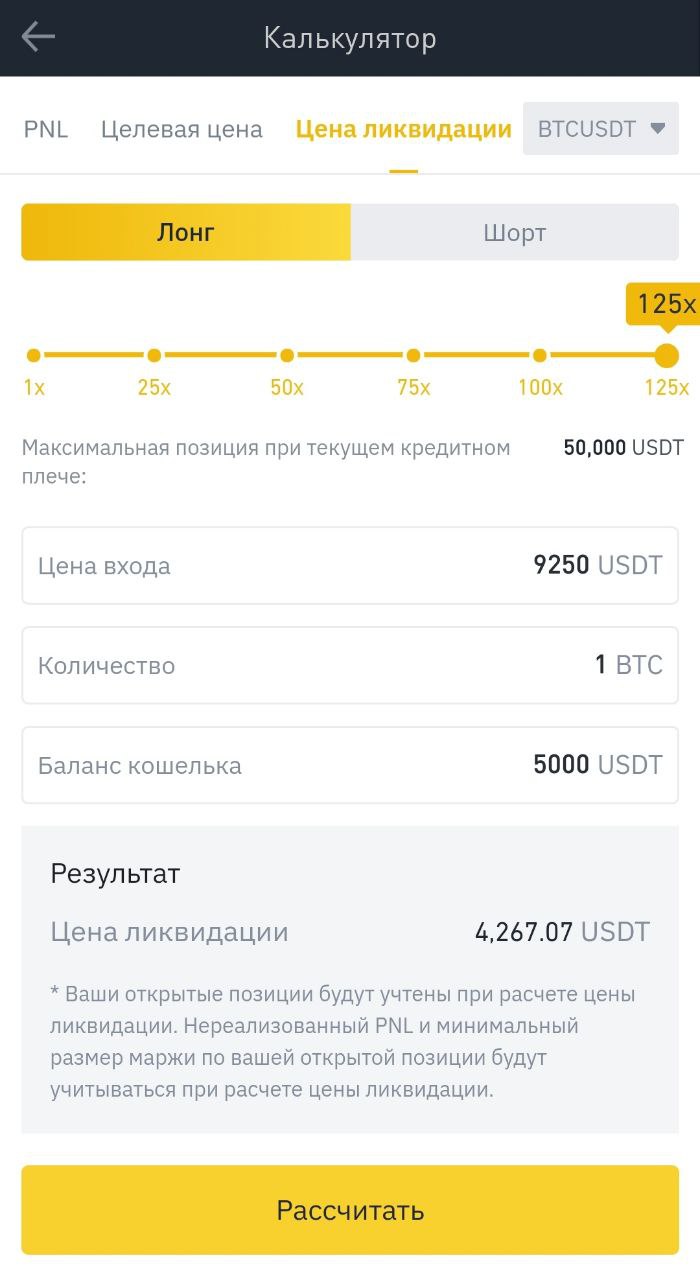Go back using the arrow icon

(38, 38)
